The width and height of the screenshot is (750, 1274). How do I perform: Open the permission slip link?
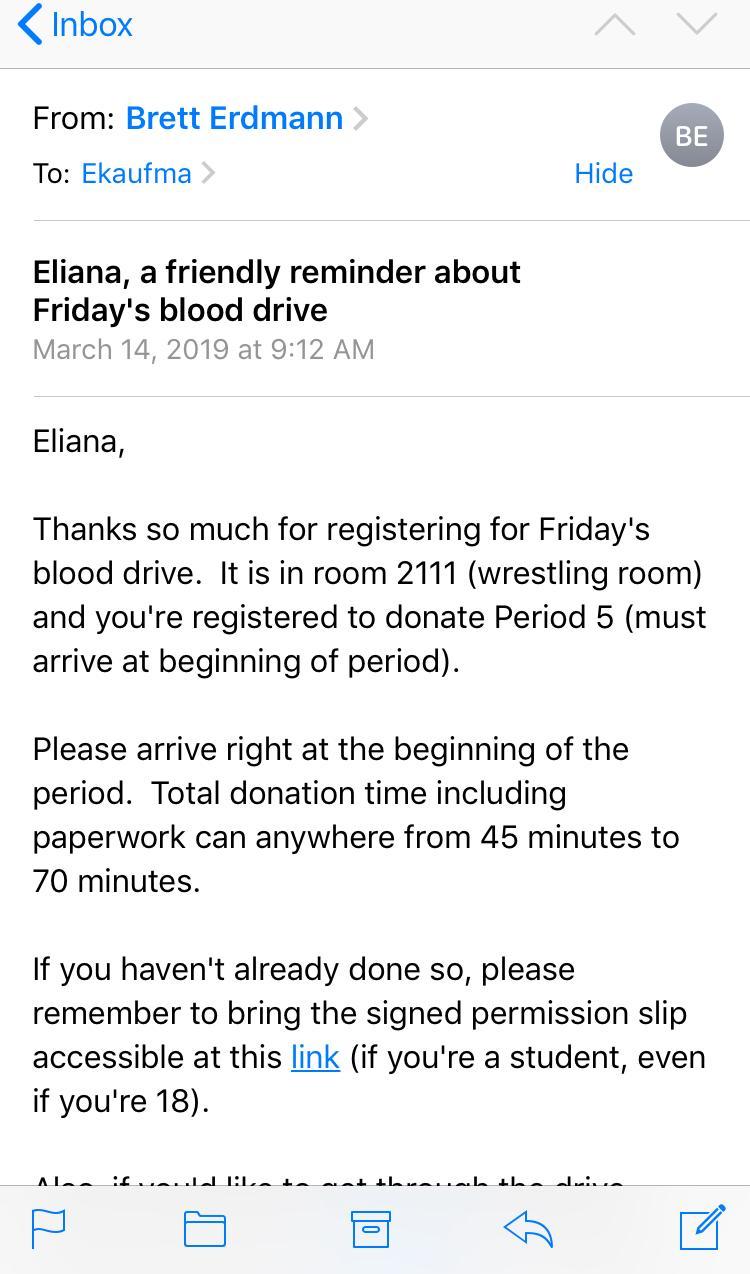pyautogui.click(x=315, y=1057)
